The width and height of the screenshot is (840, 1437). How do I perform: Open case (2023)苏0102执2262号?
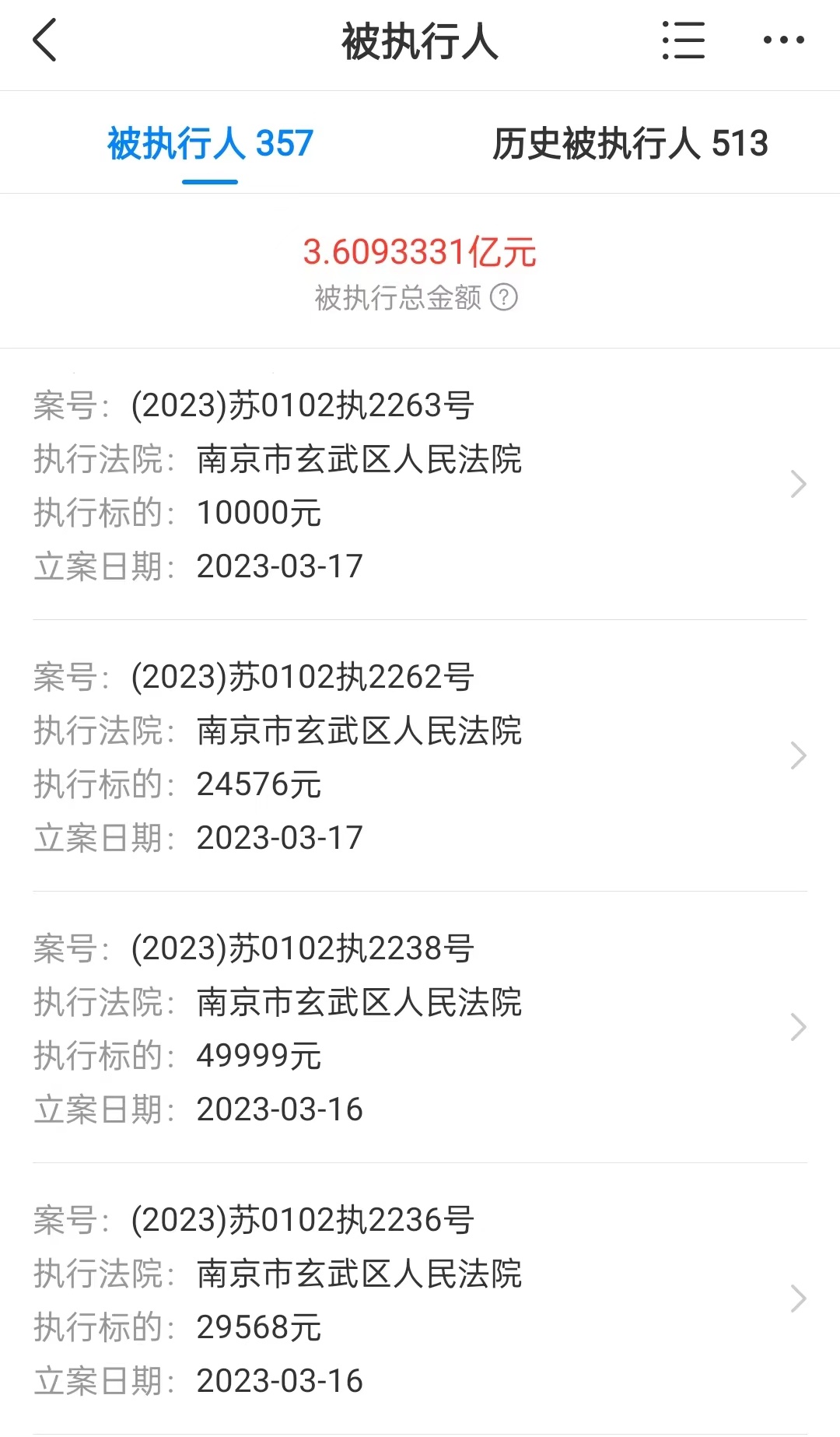point(420,756)
